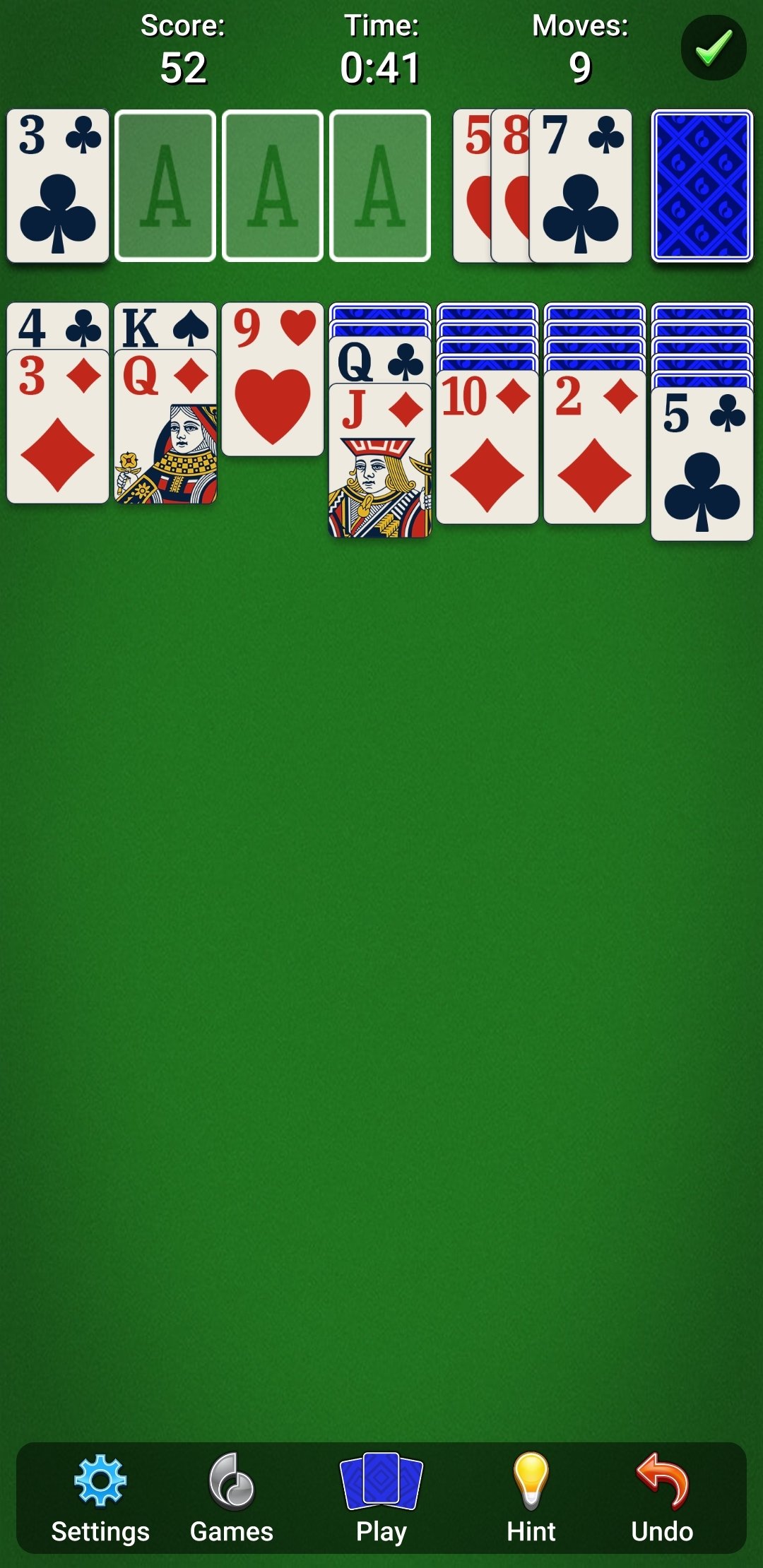Open the Games menu

[232, 1497]
